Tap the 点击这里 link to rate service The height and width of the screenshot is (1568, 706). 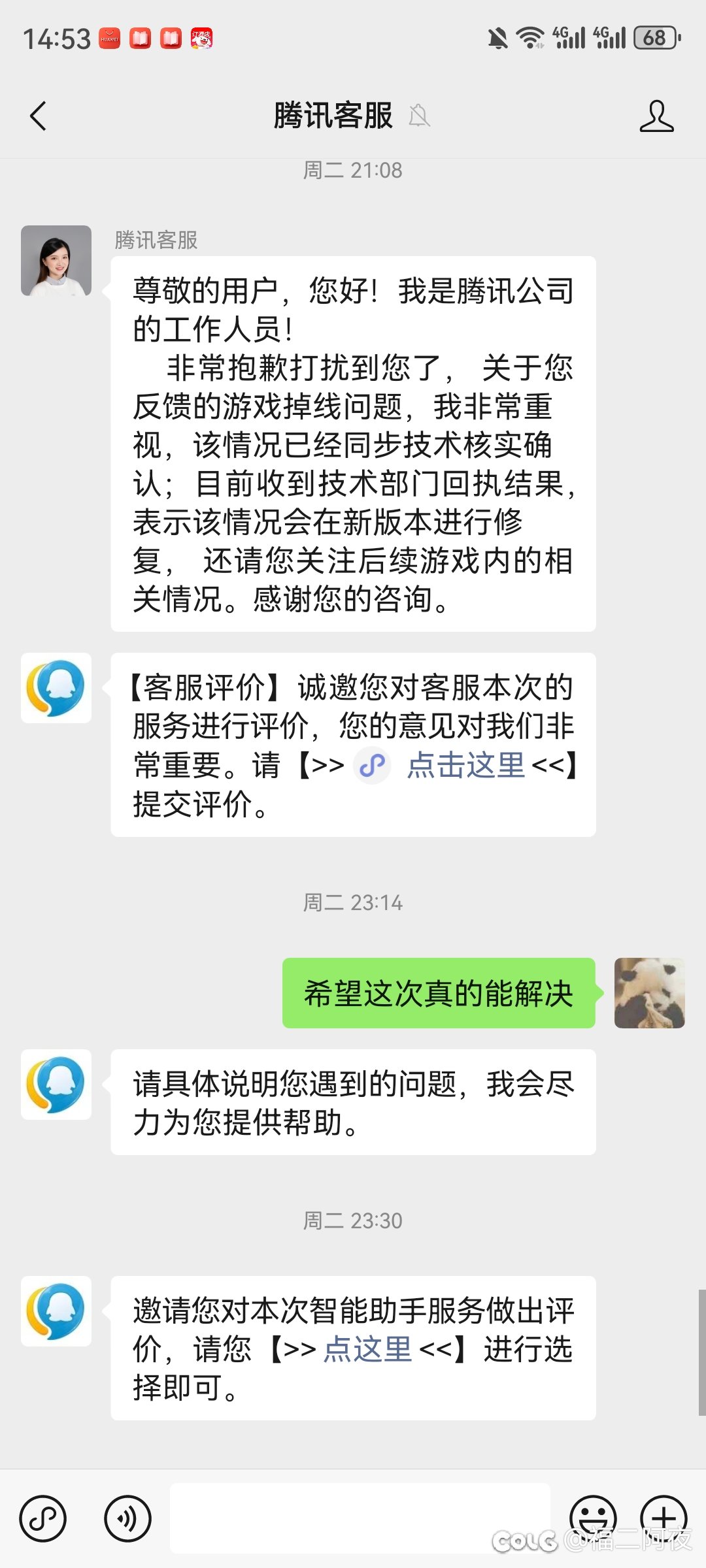coord(465,765)
